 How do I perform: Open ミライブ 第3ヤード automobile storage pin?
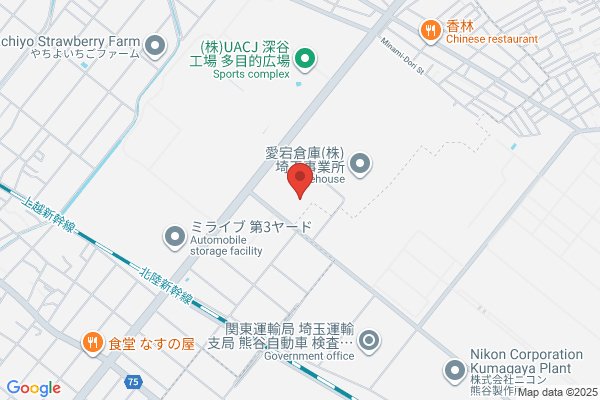[175, 238]
